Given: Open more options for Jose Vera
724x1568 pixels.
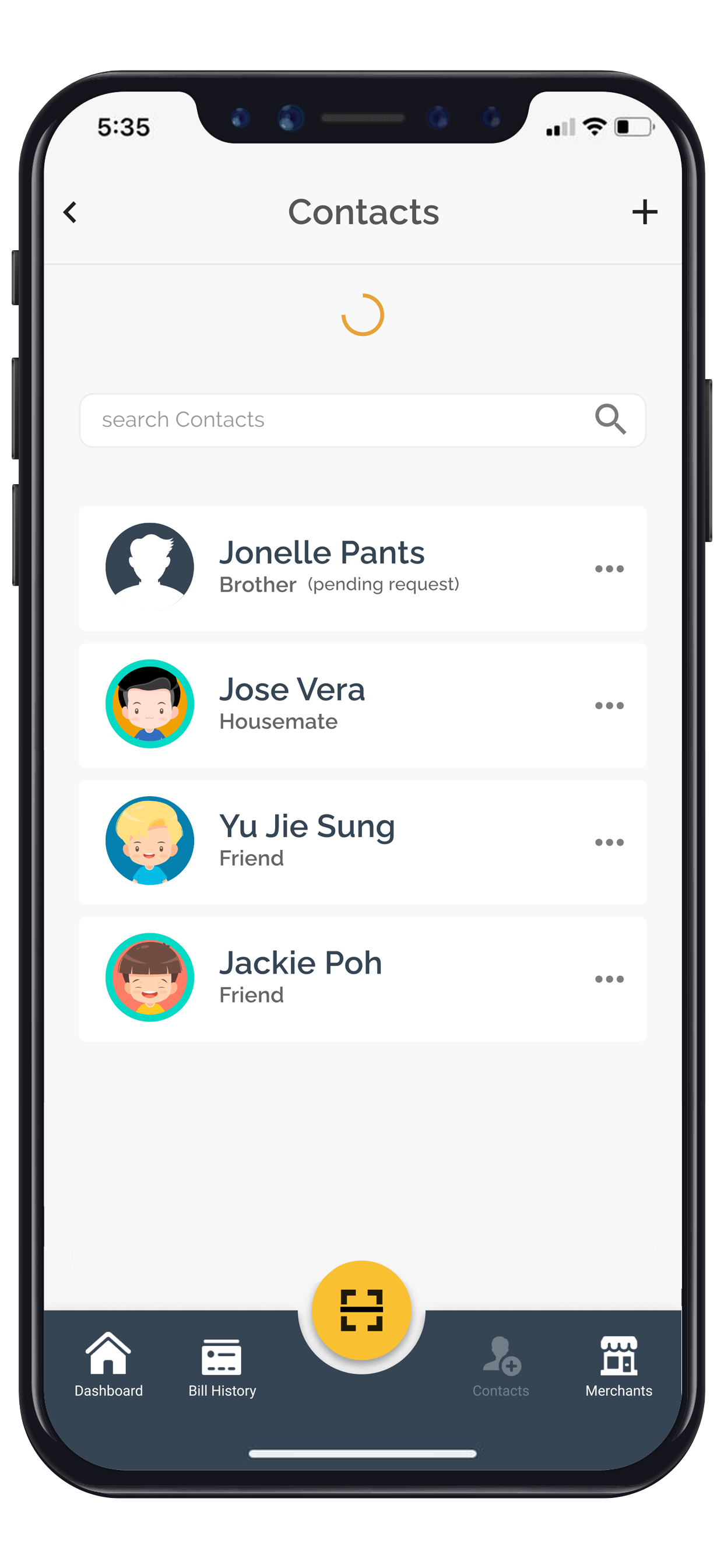Looking at the screenshot, I should point(609,705).
